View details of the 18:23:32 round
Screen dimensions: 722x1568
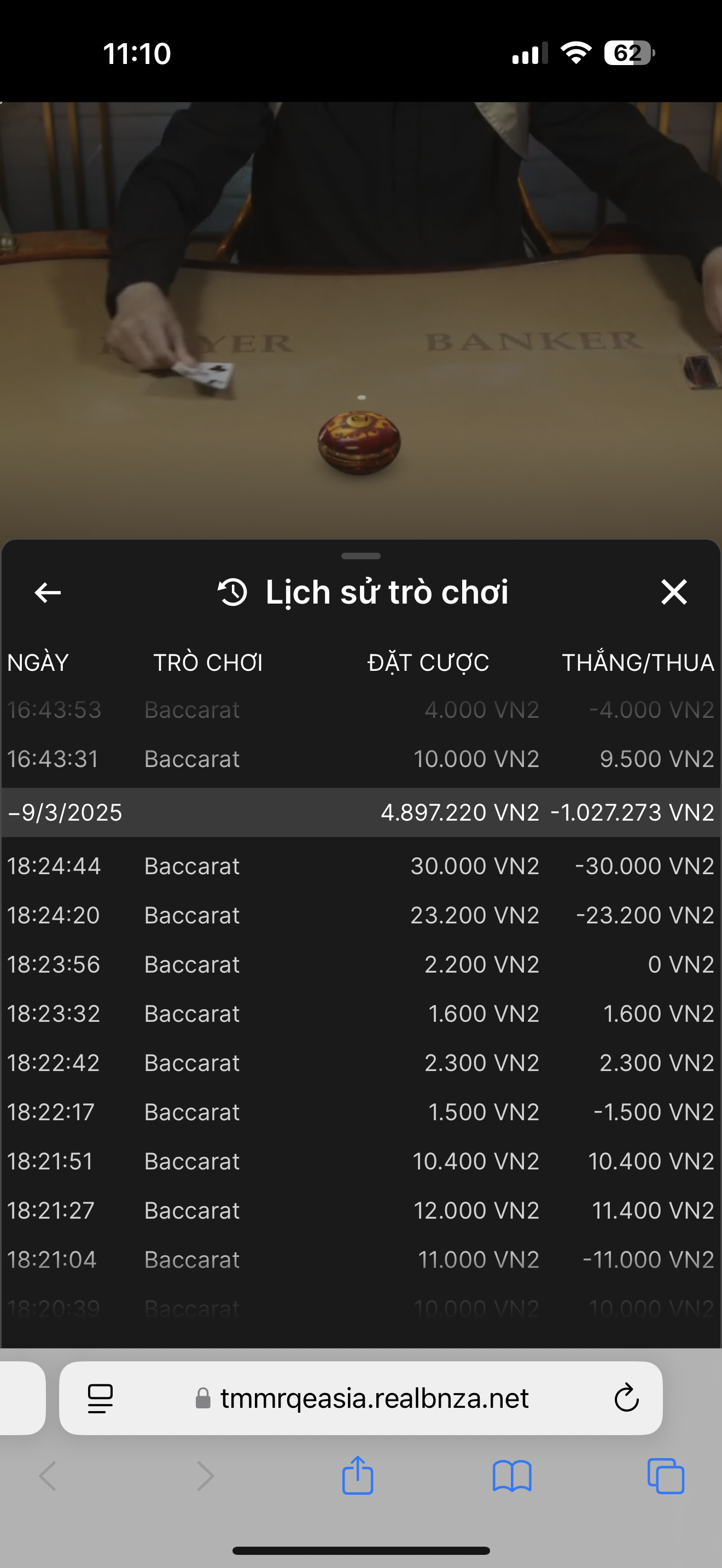coord(360,1014)
